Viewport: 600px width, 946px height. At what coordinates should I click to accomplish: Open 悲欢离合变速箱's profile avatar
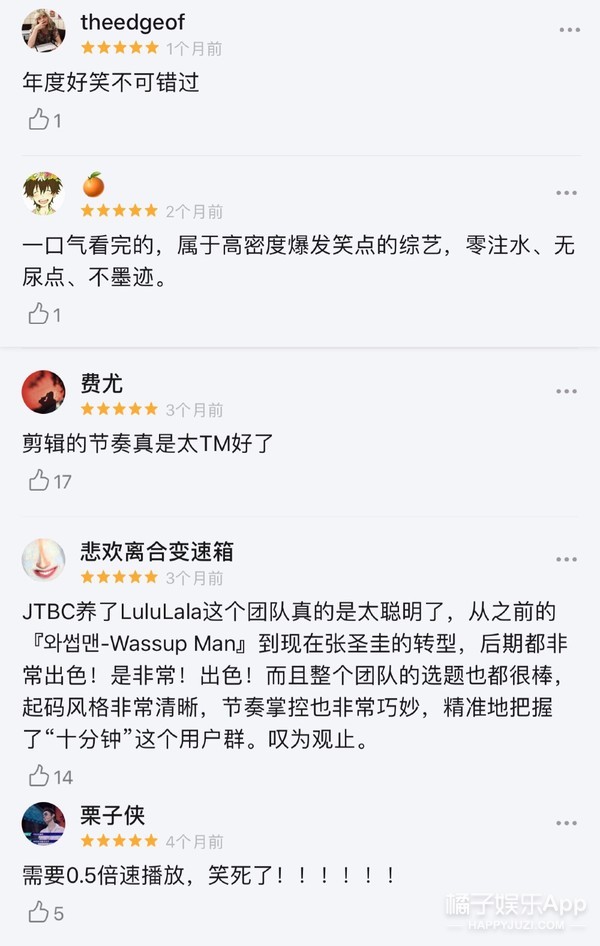pos(43,560)
